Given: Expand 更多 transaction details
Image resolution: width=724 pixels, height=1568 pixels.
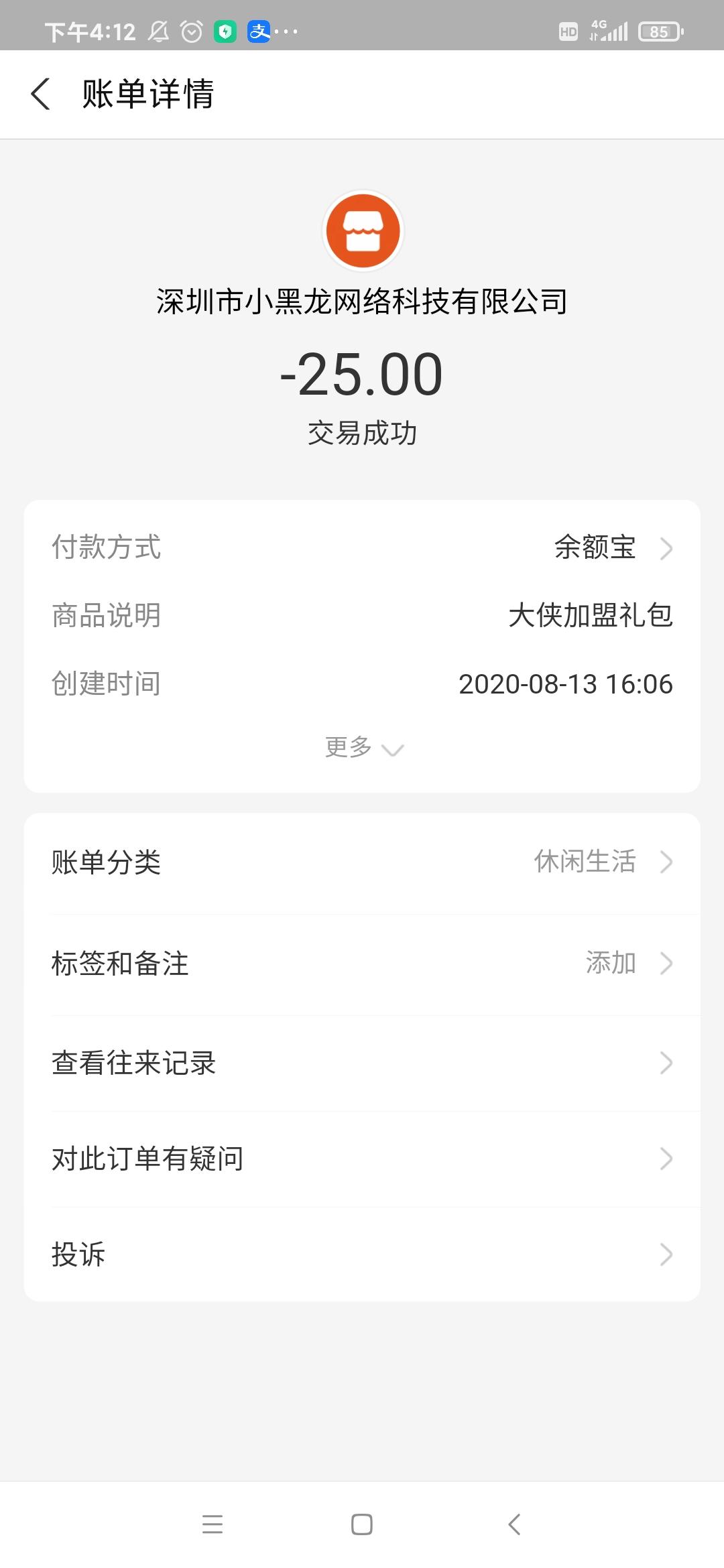Looking at the screenshot, I should (x=363, y=747).
